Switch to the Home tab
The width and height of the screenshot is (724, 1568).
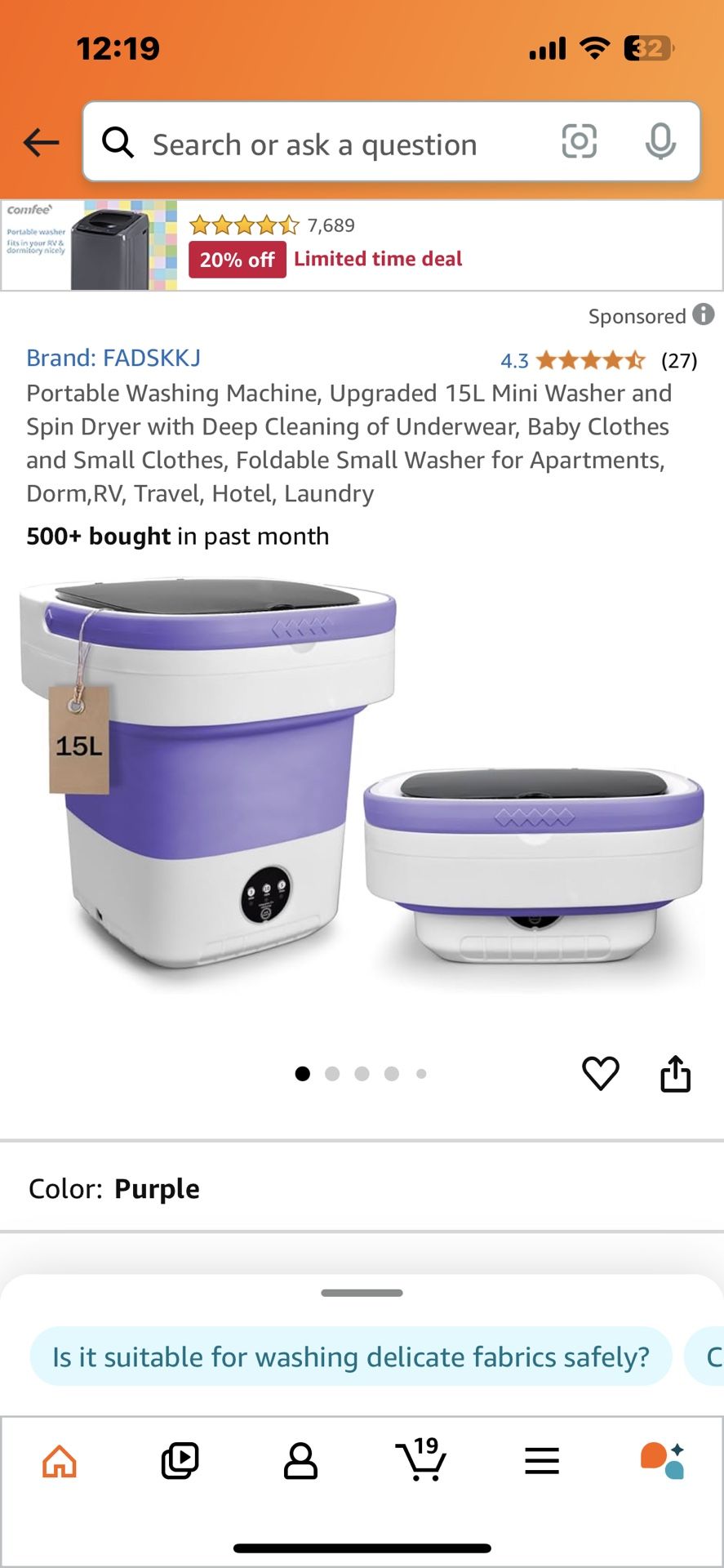click(x=60, y=1461)
